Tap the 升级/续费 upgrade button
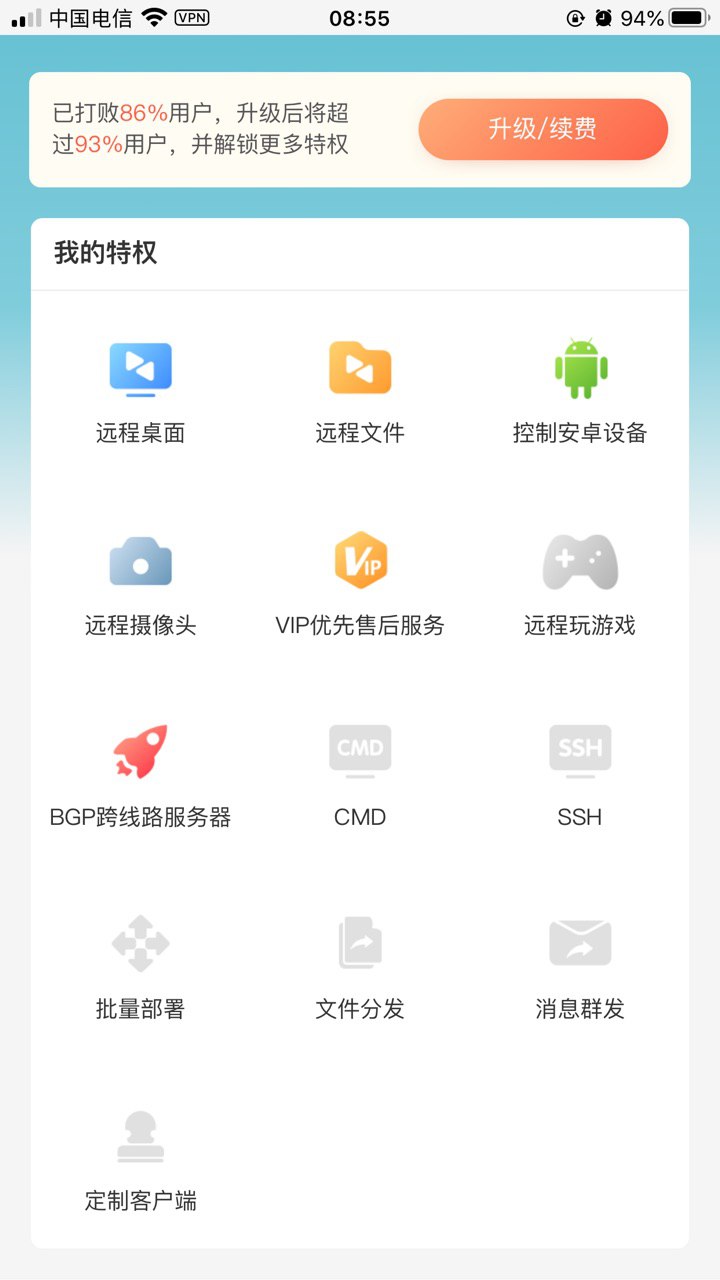The height and width of the screenshot is (1280, 720). pos(543,129)
